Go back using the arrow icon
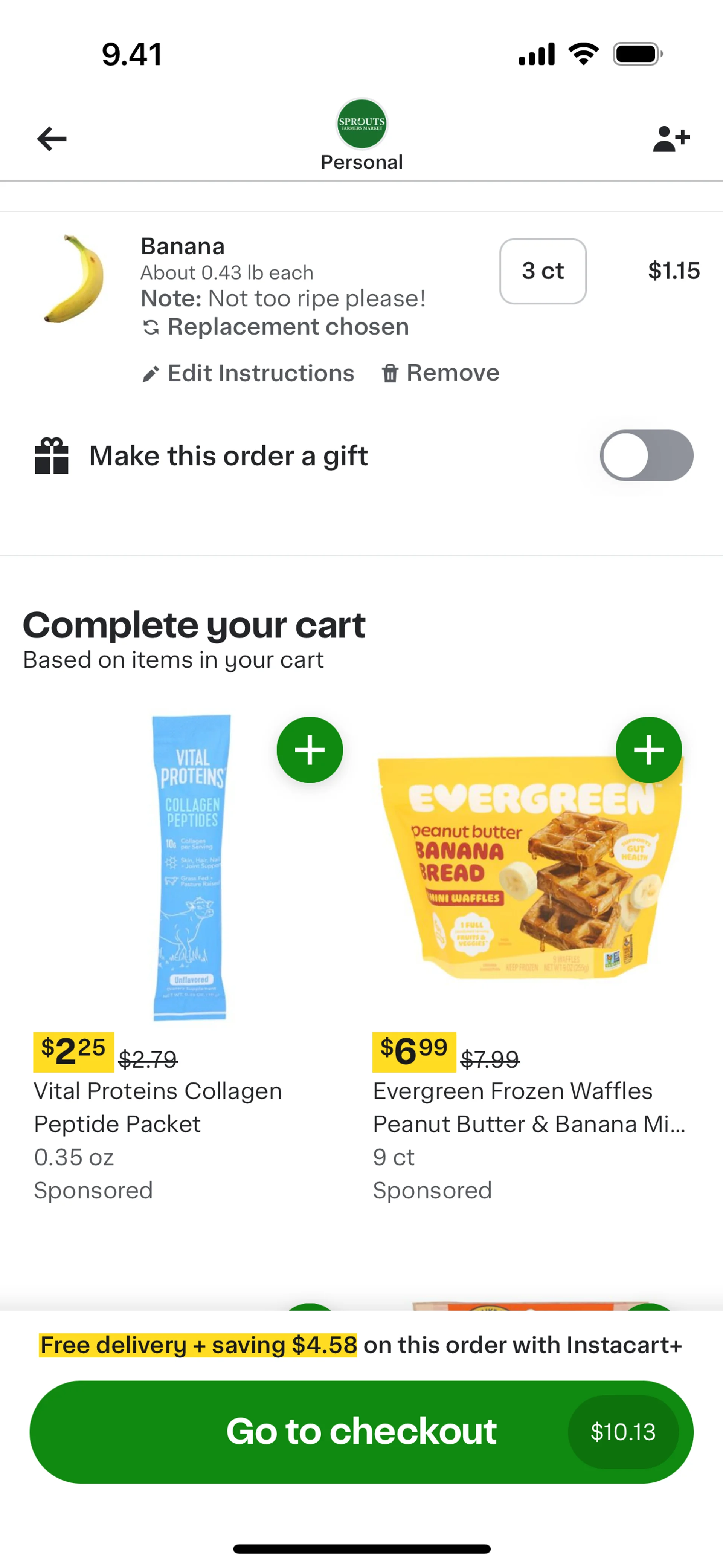The width and height of the screenshot is (723, 1568). coord(52,139)
